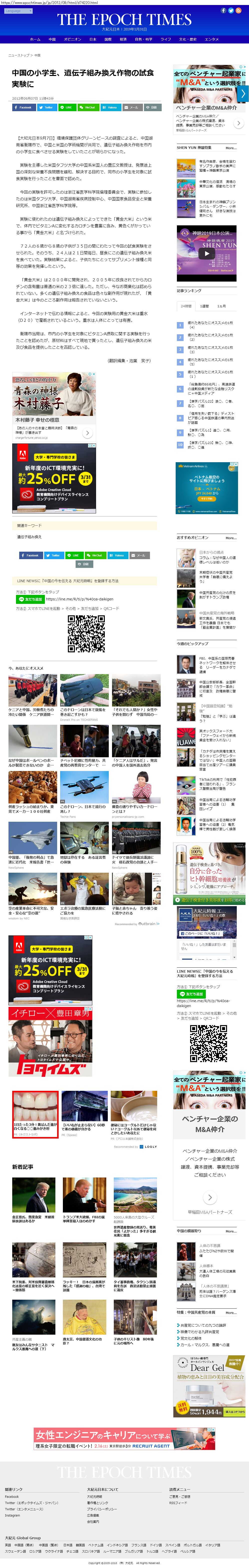Go to the ホーム navigation item
The height and width of the screenshot is (1568, 249).
pyautogui.click(x=35, y=39)
